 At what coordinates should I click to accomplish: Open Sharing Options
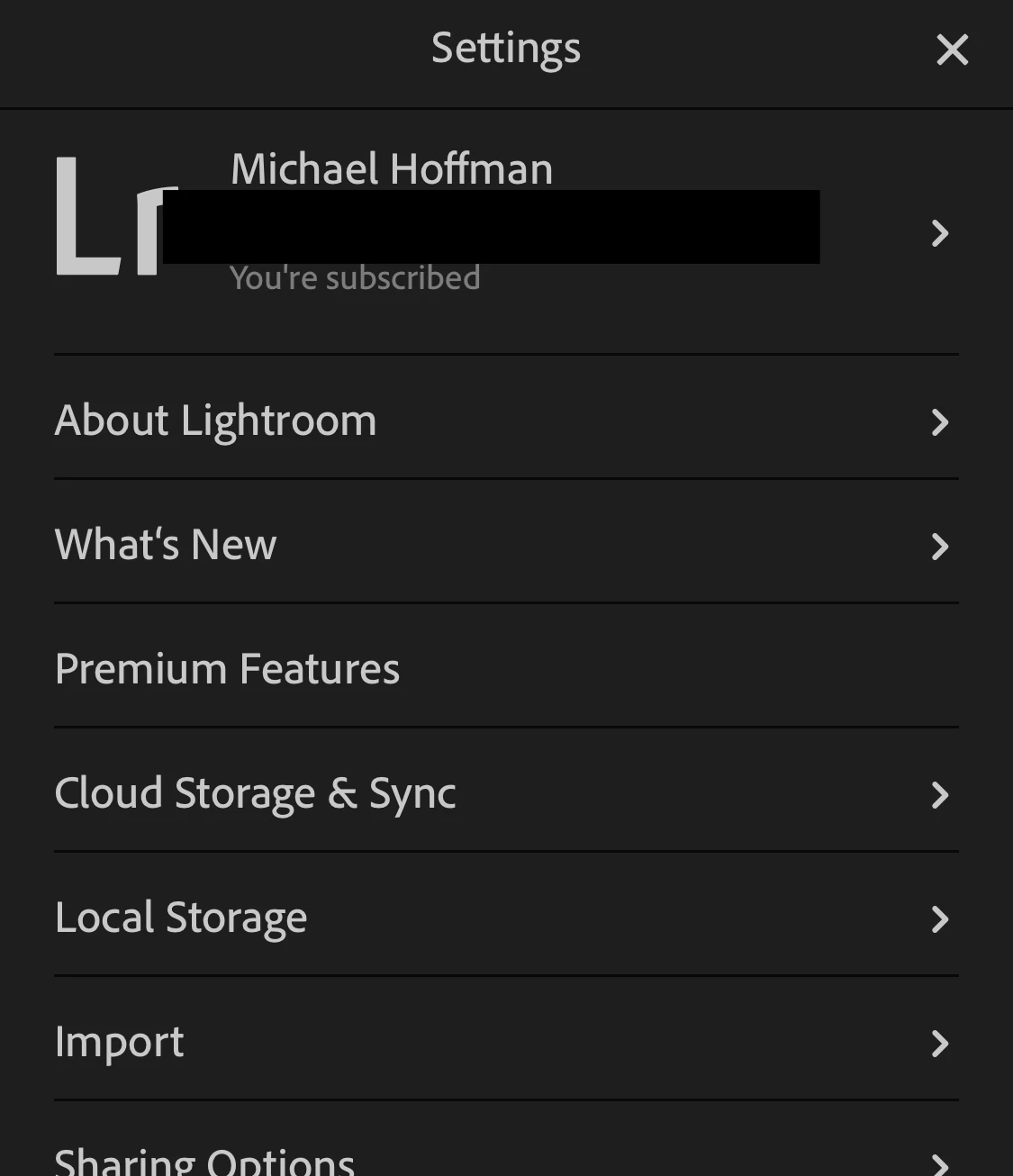[x=504, y=1160]
